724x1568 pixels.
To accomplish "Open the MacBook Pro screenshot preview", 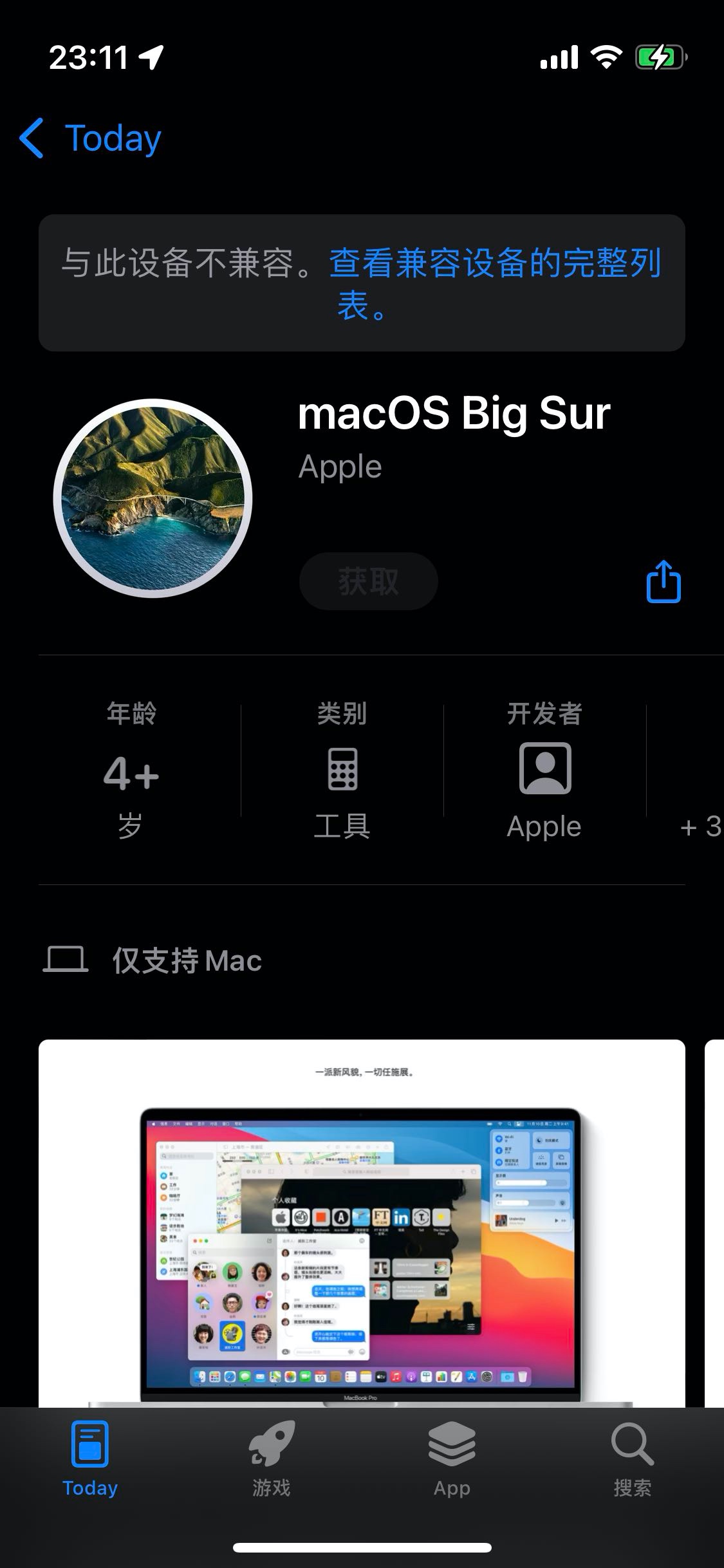I will tap(362, 1222).
